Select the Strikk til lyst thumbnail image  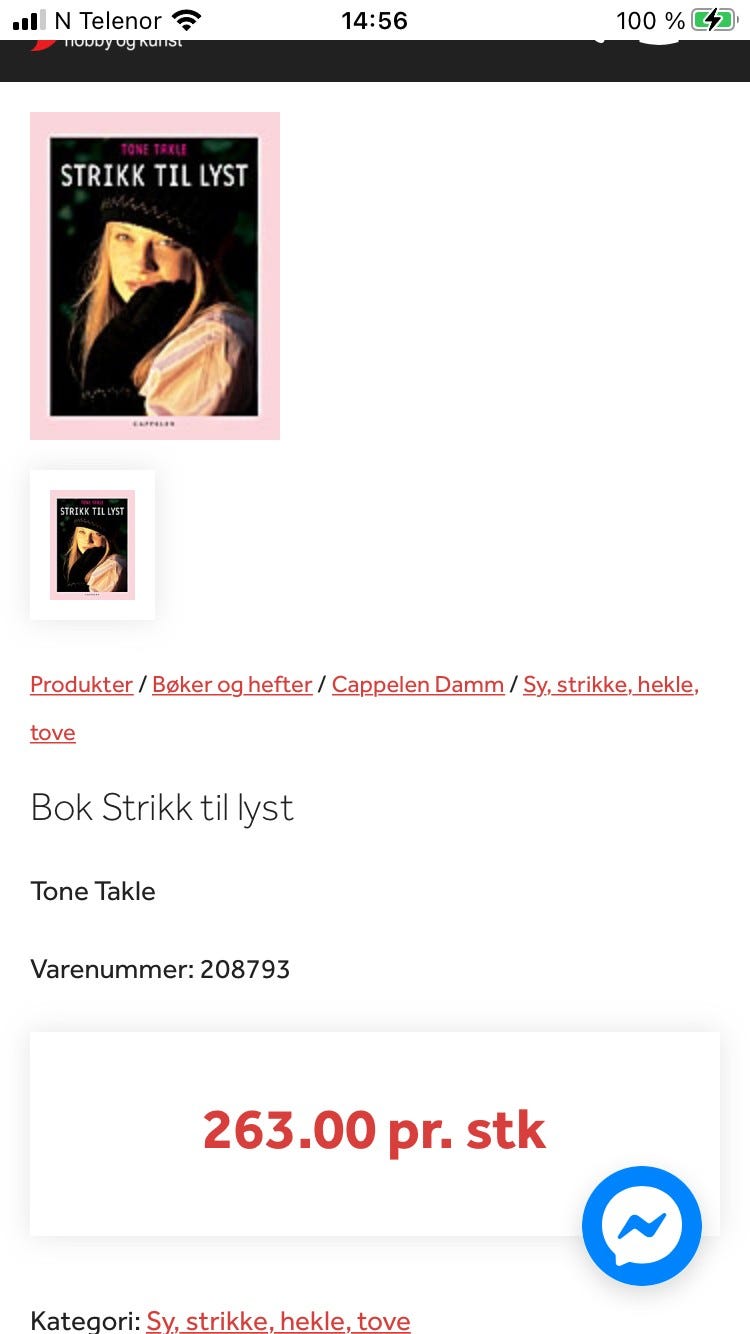pos(92,545)
